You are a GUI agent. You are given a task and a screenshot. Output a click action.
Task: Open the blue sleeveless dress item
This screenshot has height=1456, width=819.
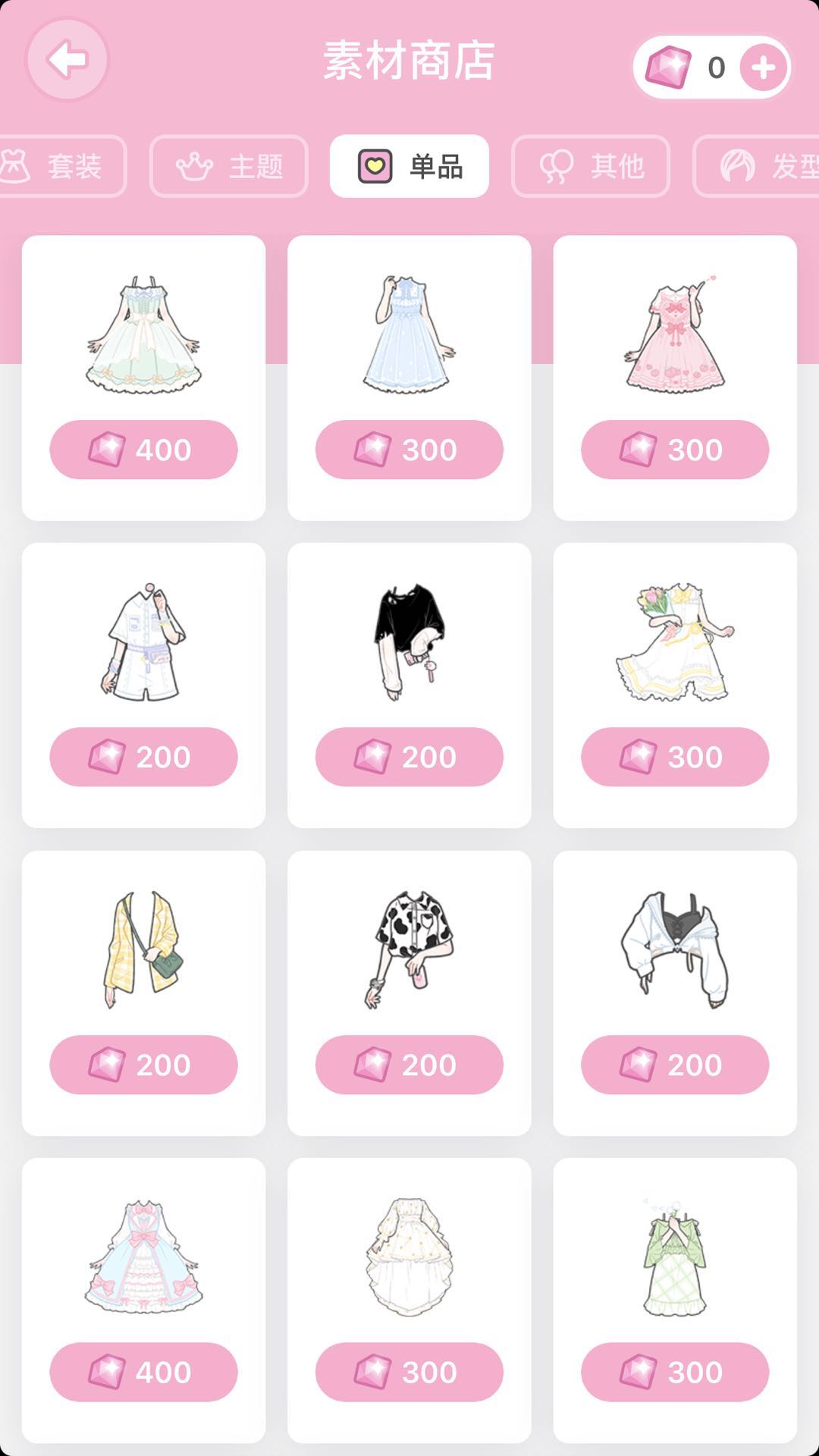pos(409,334)
